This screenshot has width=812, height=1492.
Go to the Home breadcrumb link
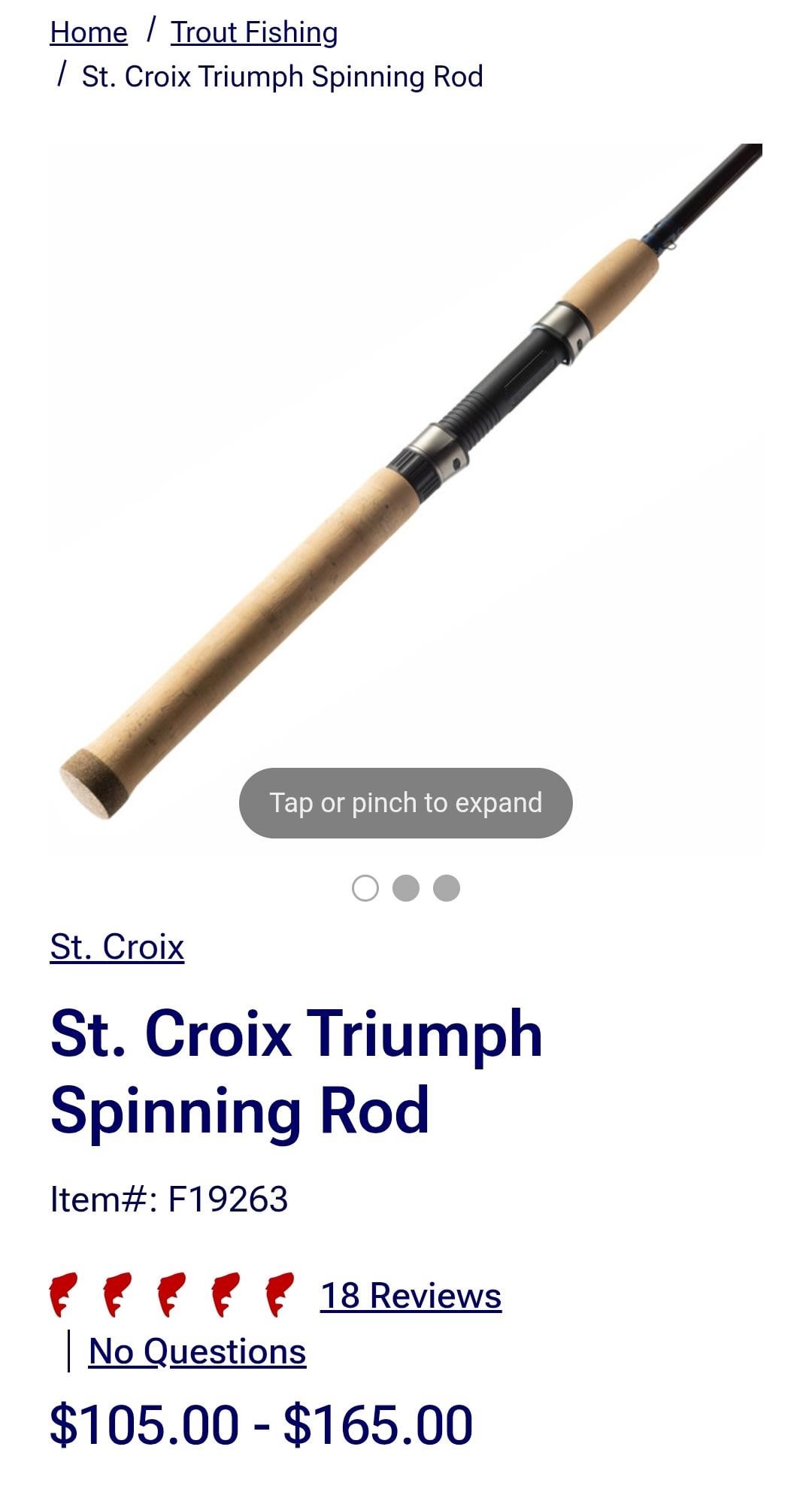click(89, 32)
